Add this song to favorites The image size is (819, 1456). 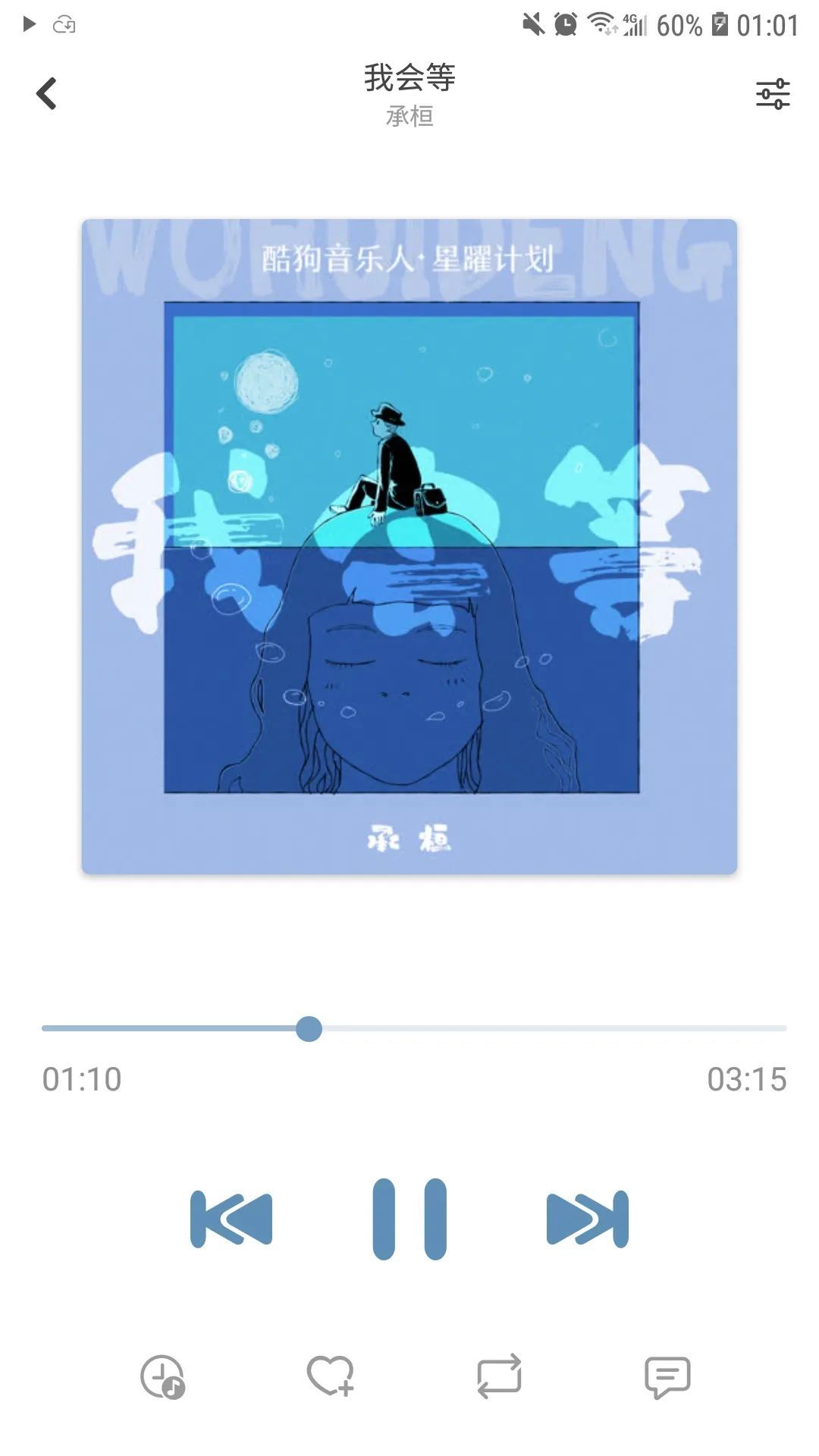click(330, 1376)
